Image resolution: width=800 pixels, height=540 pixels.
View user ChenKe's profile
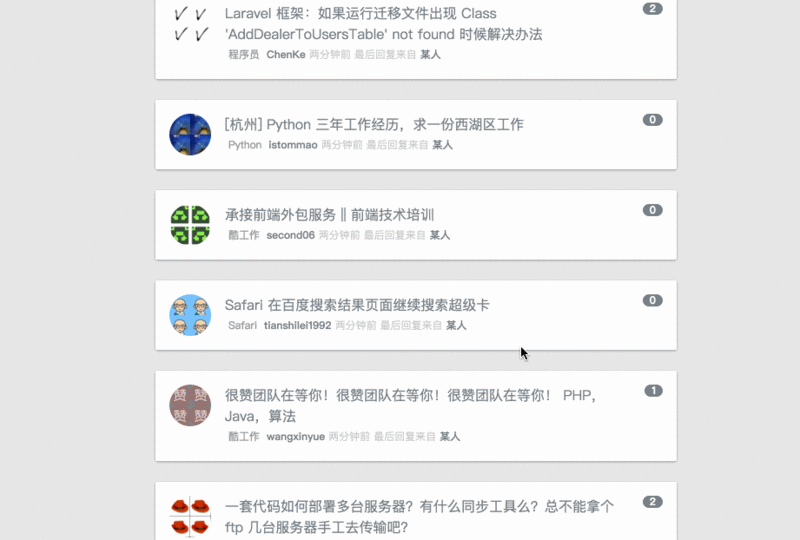coord(286,54)
